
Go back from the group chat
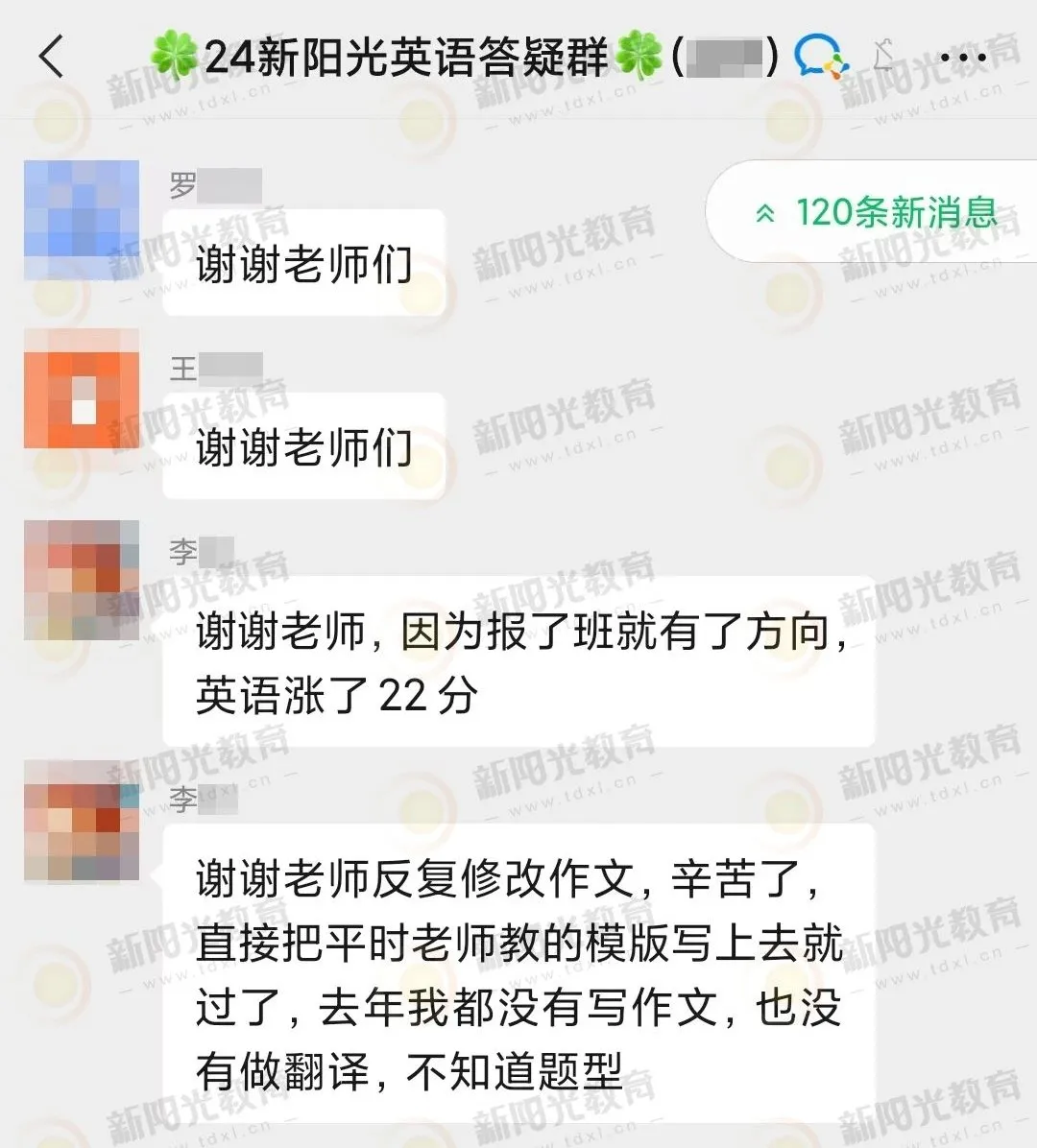(52, 57)
